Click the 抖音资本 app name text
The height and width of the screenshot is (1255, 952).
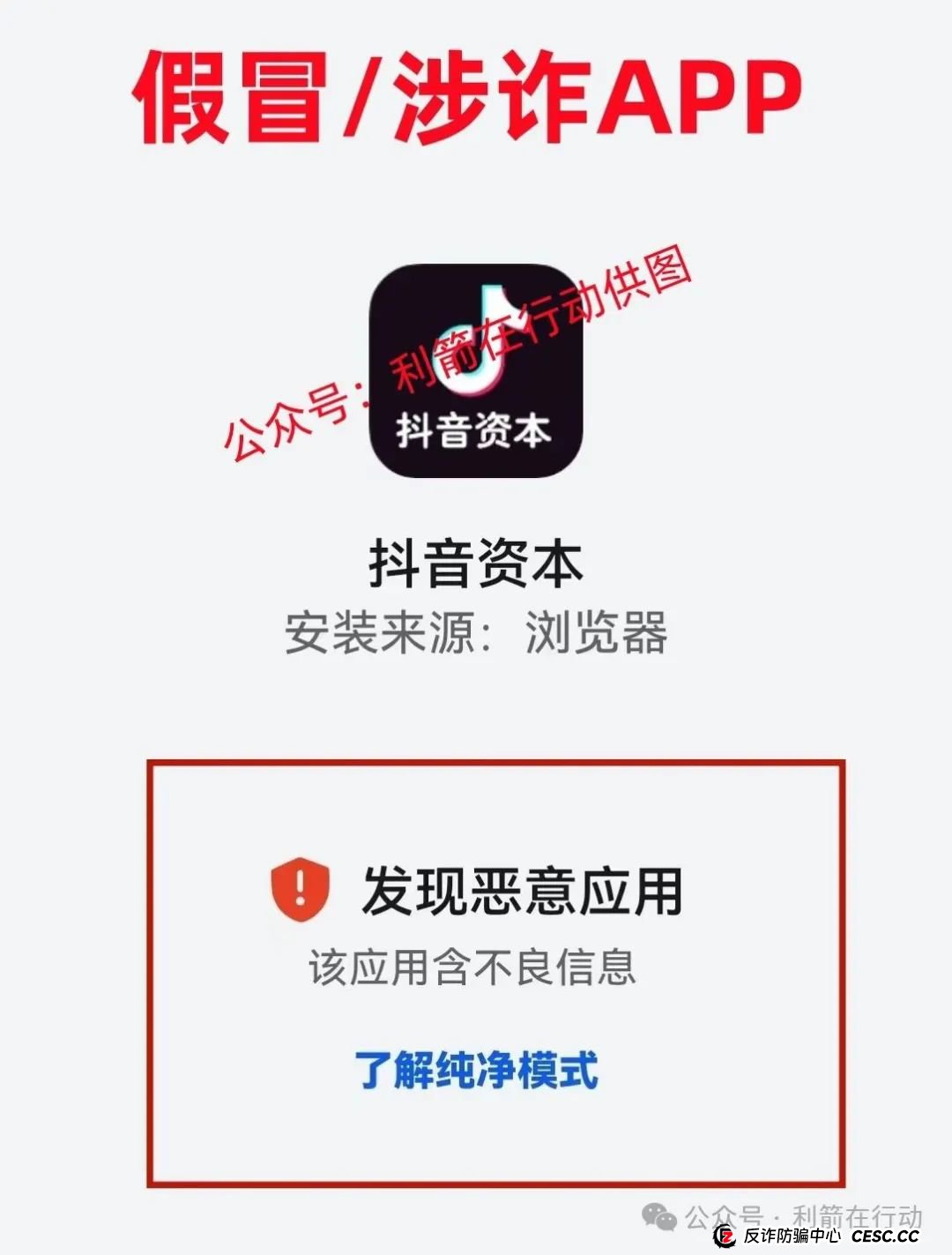pyautogui.click(x=476, y=562)
